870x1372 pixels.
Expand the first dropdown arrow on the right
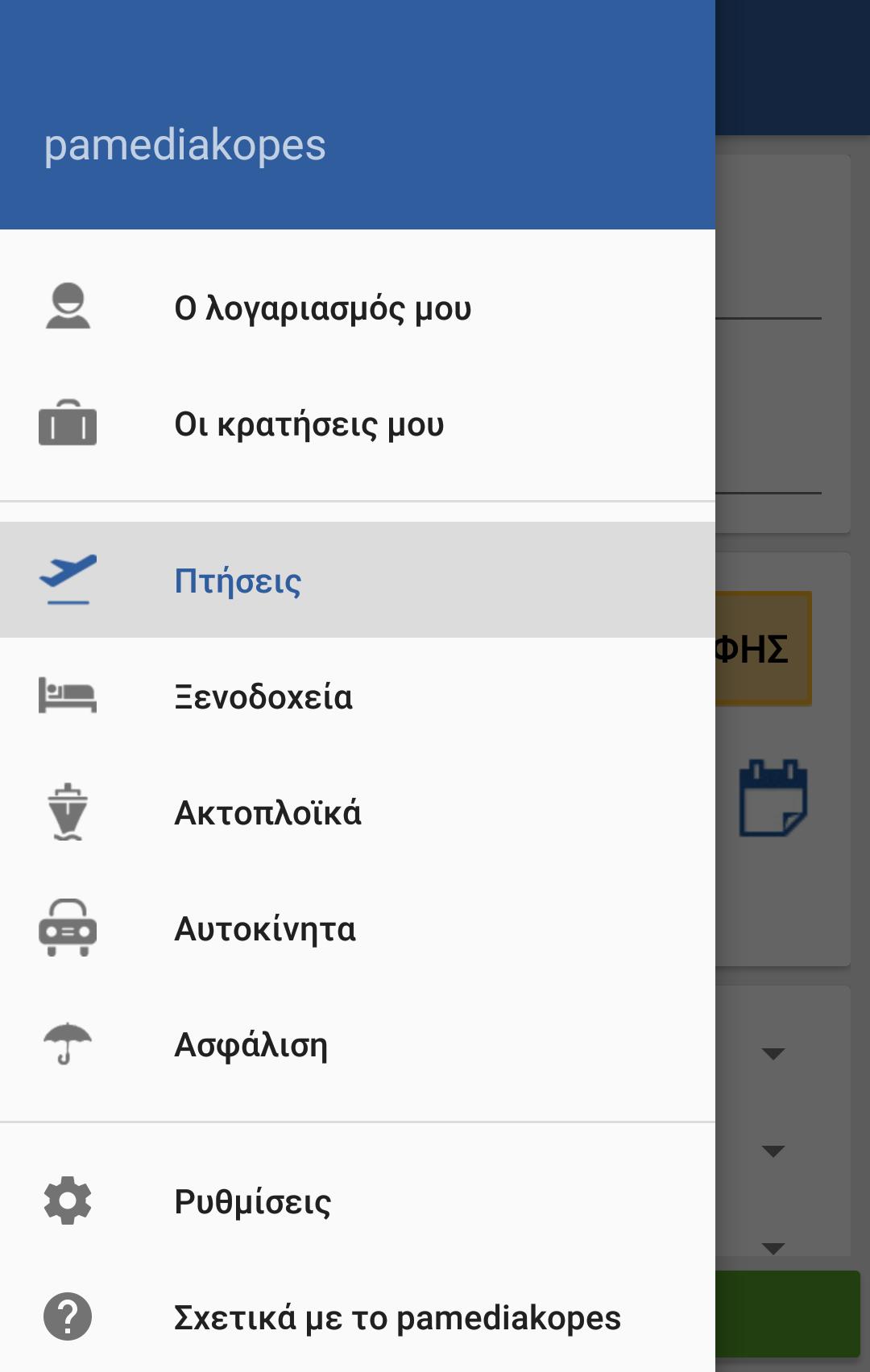773,1052
